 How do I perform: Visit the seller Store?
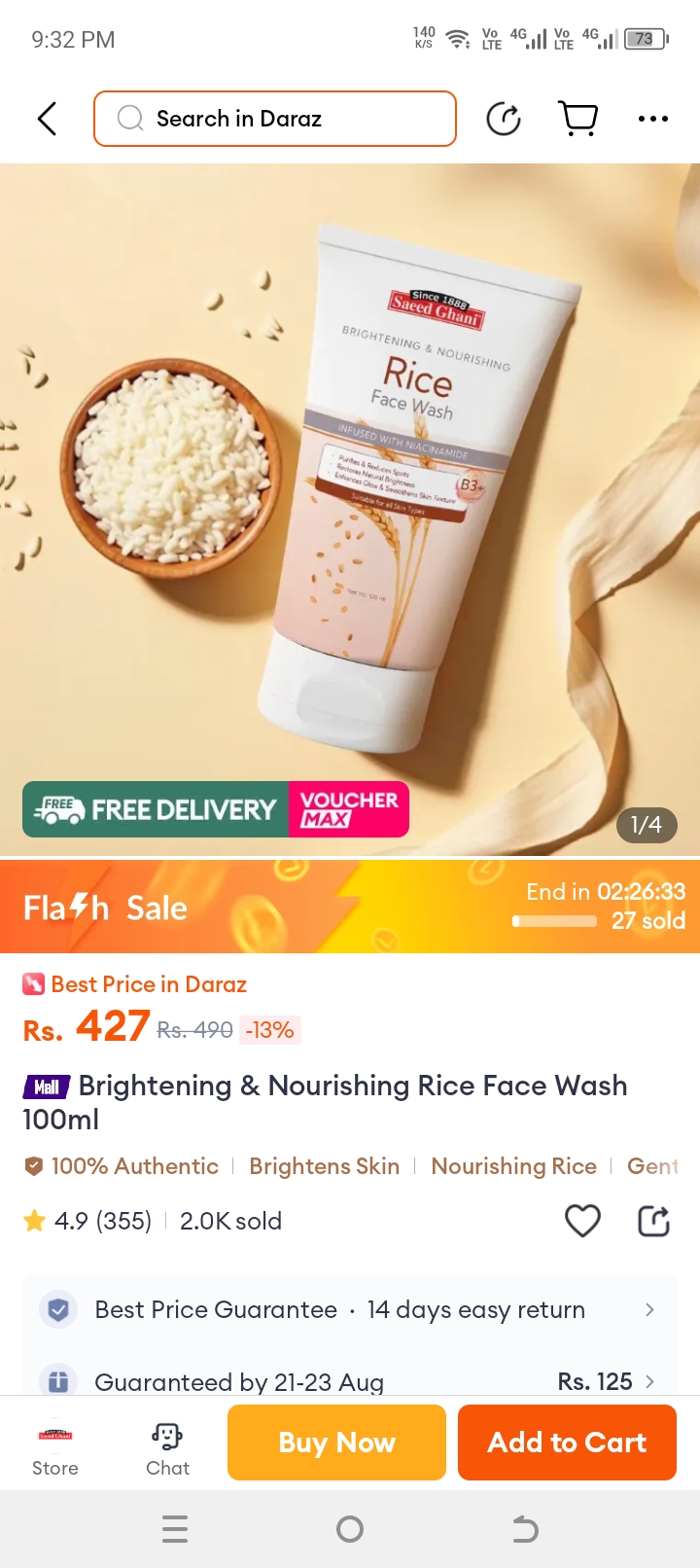click(x=55, y=1446)
